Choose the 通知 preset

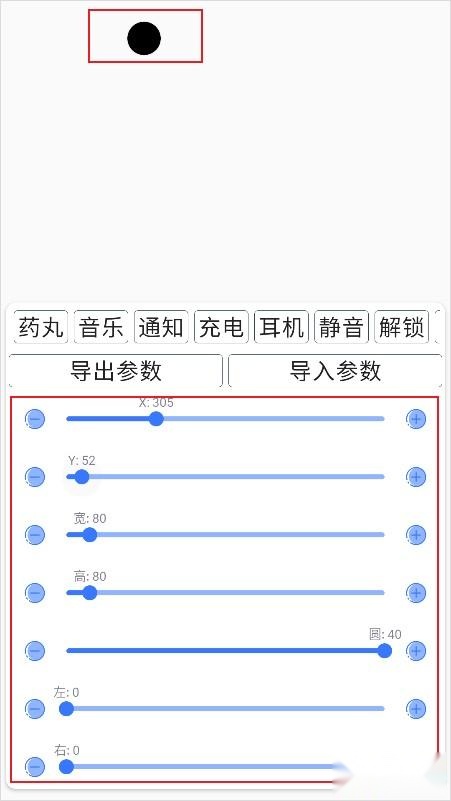pyautogui.click(x=161, y=327)
